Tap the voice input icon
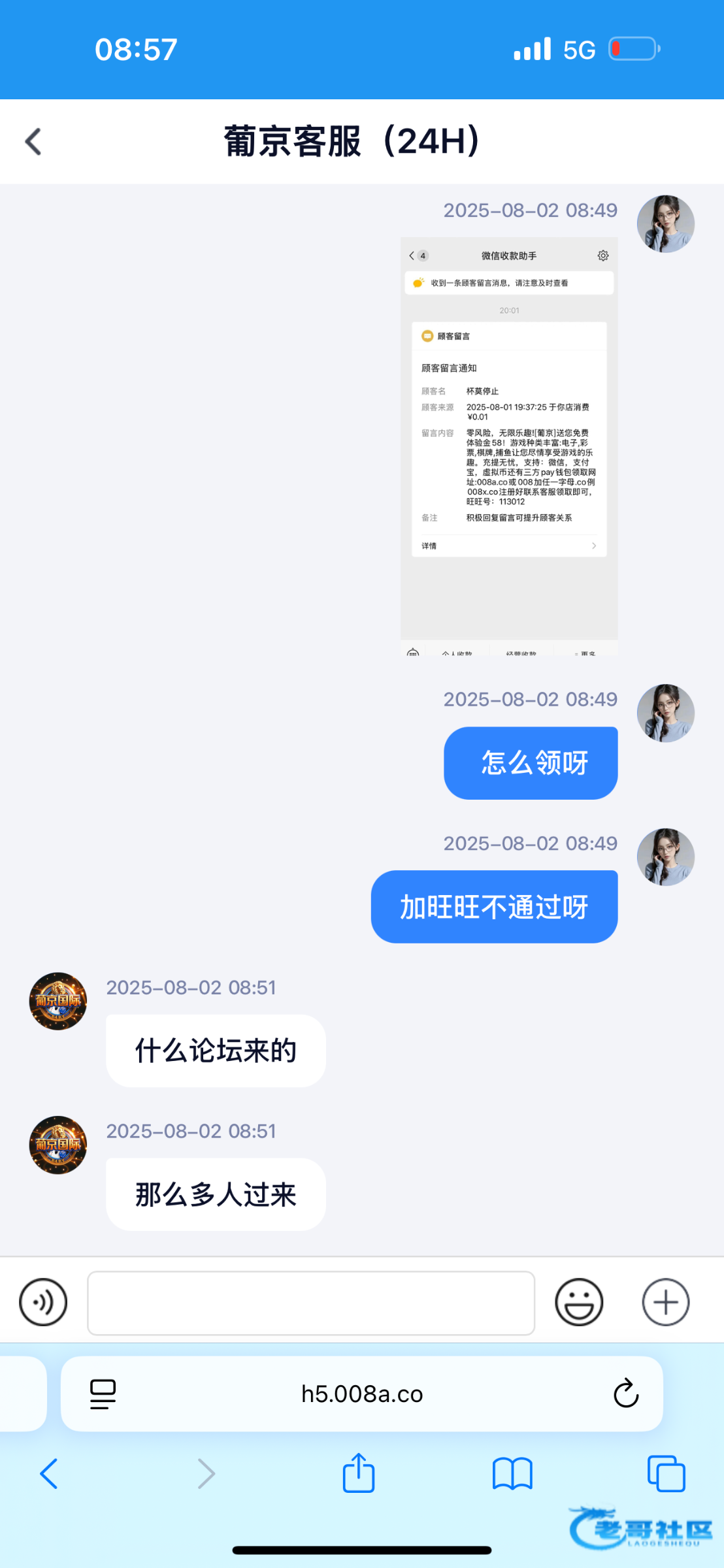The width and height of the screenshot is (724, 1568). pos(43,1301)
